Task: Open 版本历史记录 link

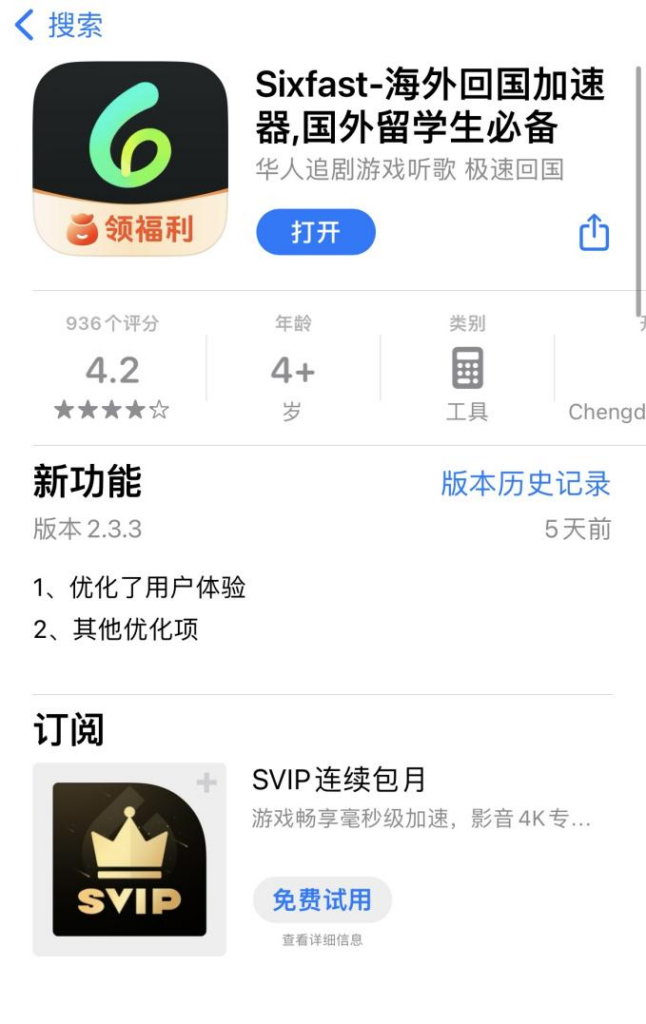Action: [525, 484]
